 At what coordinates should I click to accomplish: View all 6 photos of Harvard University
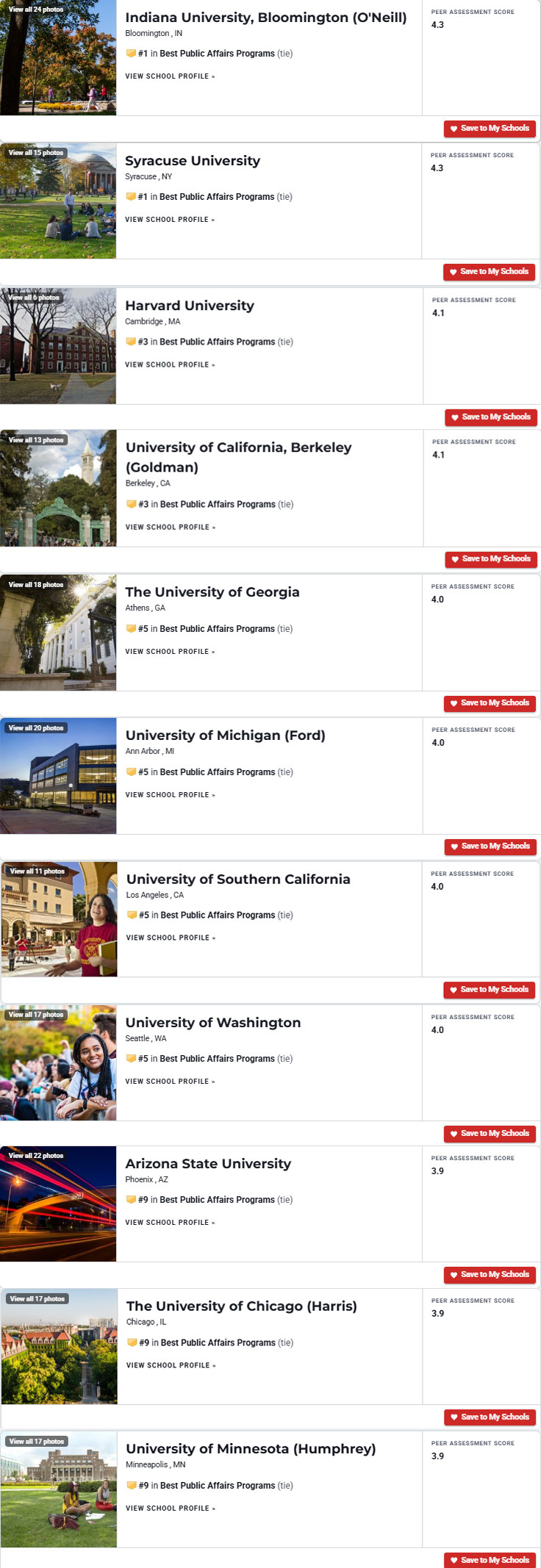click(x=35, y=298)
